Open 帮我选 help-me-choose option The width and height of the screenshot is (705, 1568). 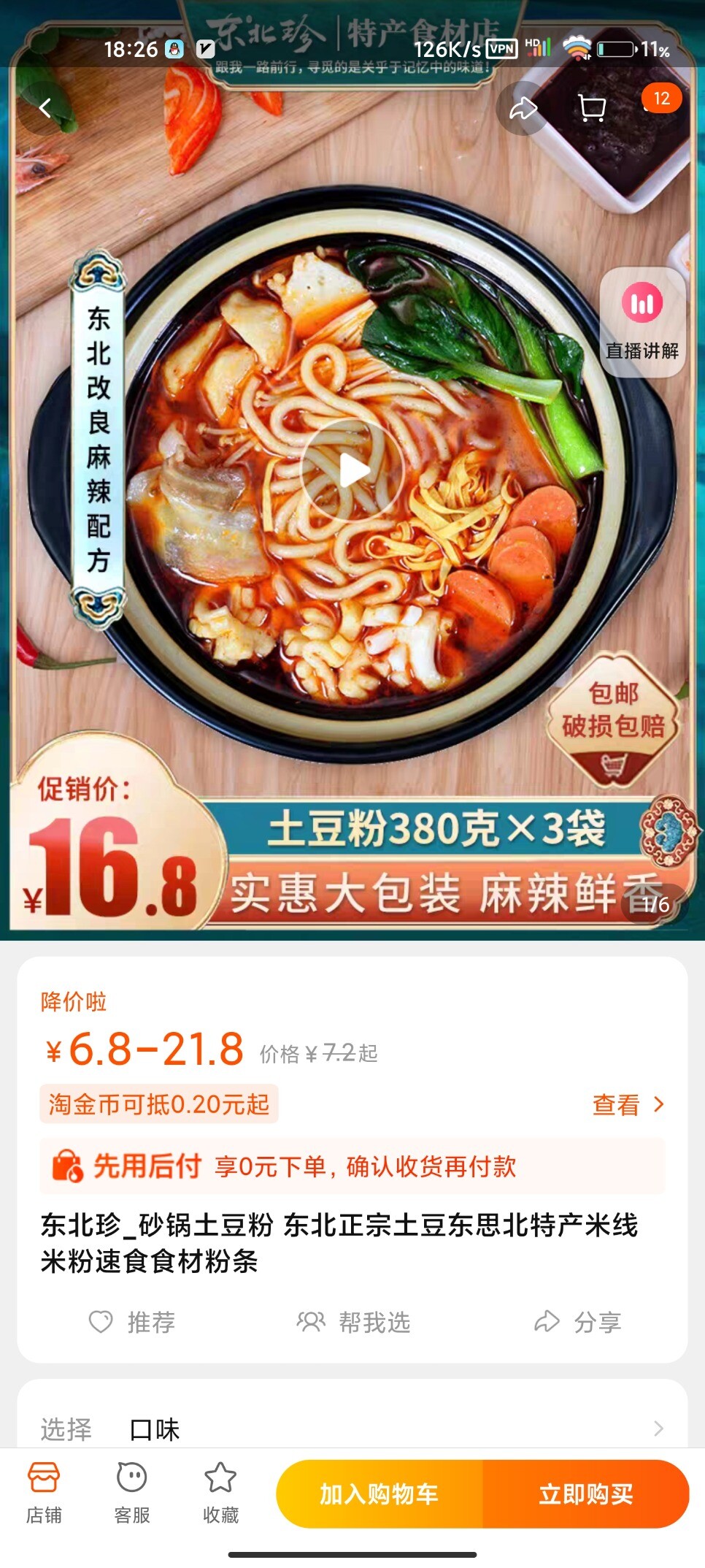coord(354,1322)
